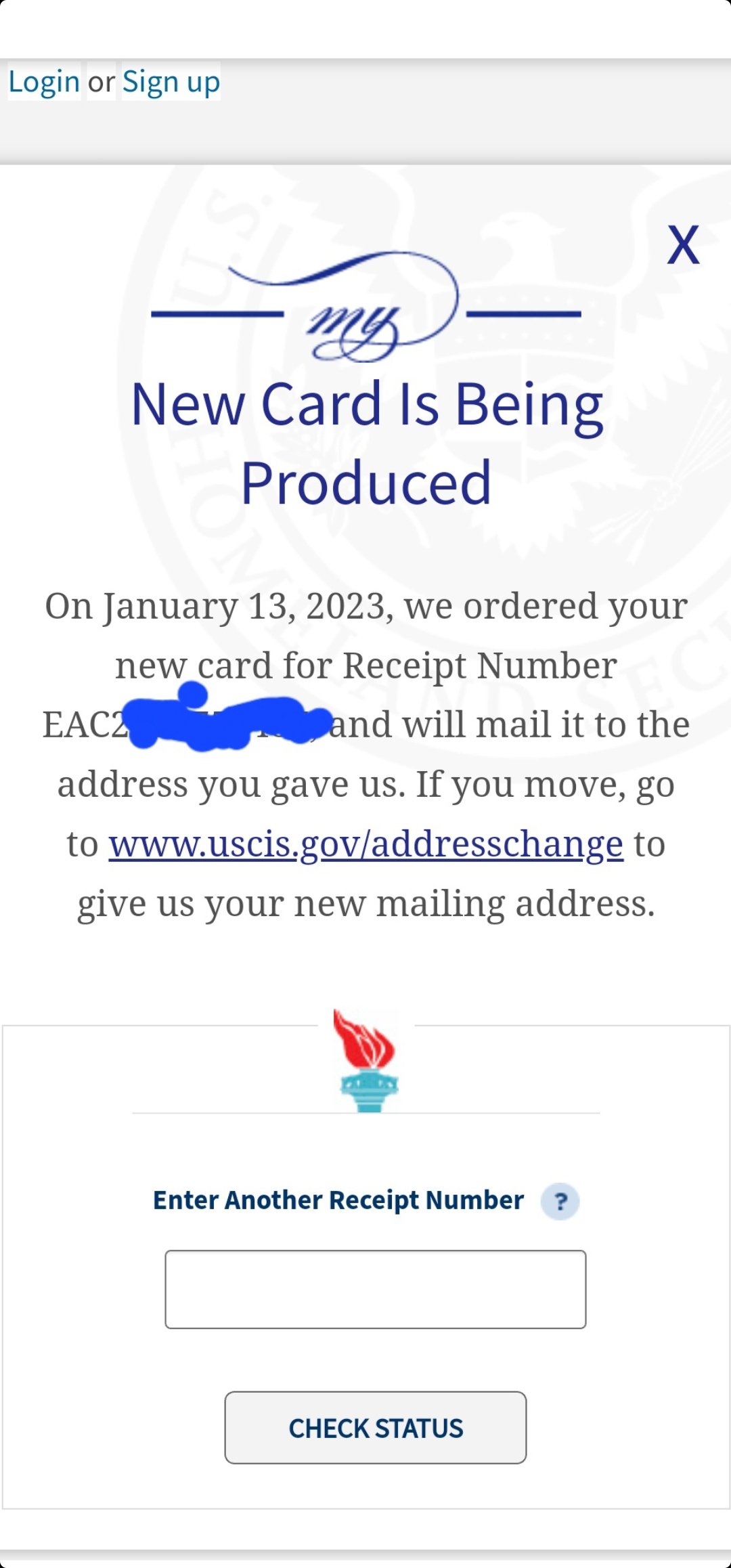
Task: Open the Sign up link
Action: pos(171,82)
